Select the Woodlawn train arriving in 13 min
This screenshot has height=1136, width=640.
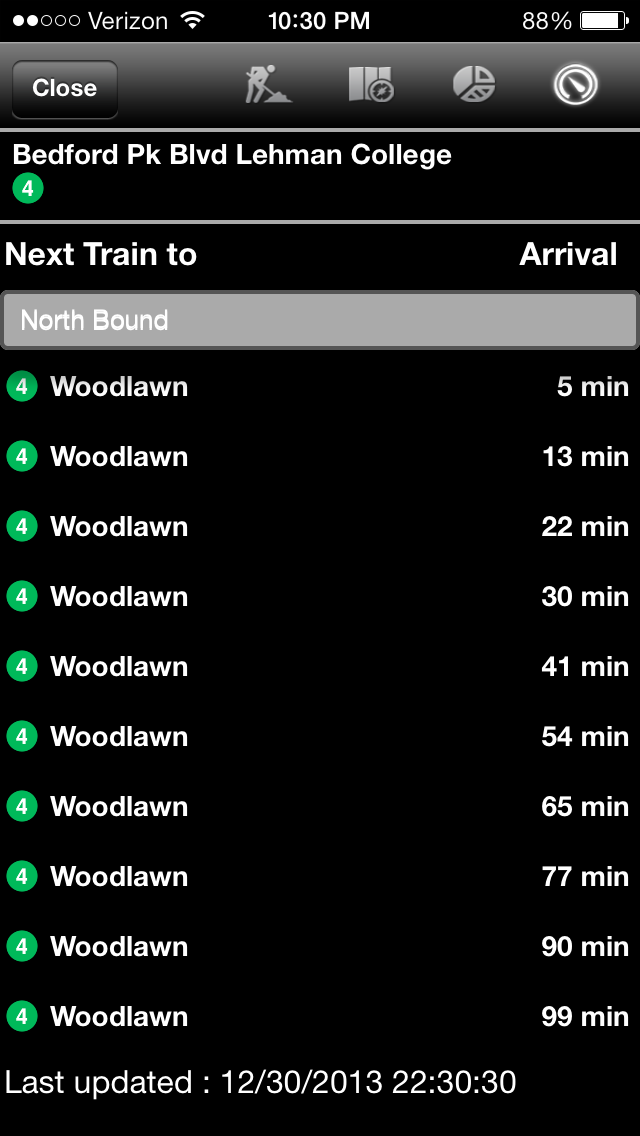coord(319,457)
